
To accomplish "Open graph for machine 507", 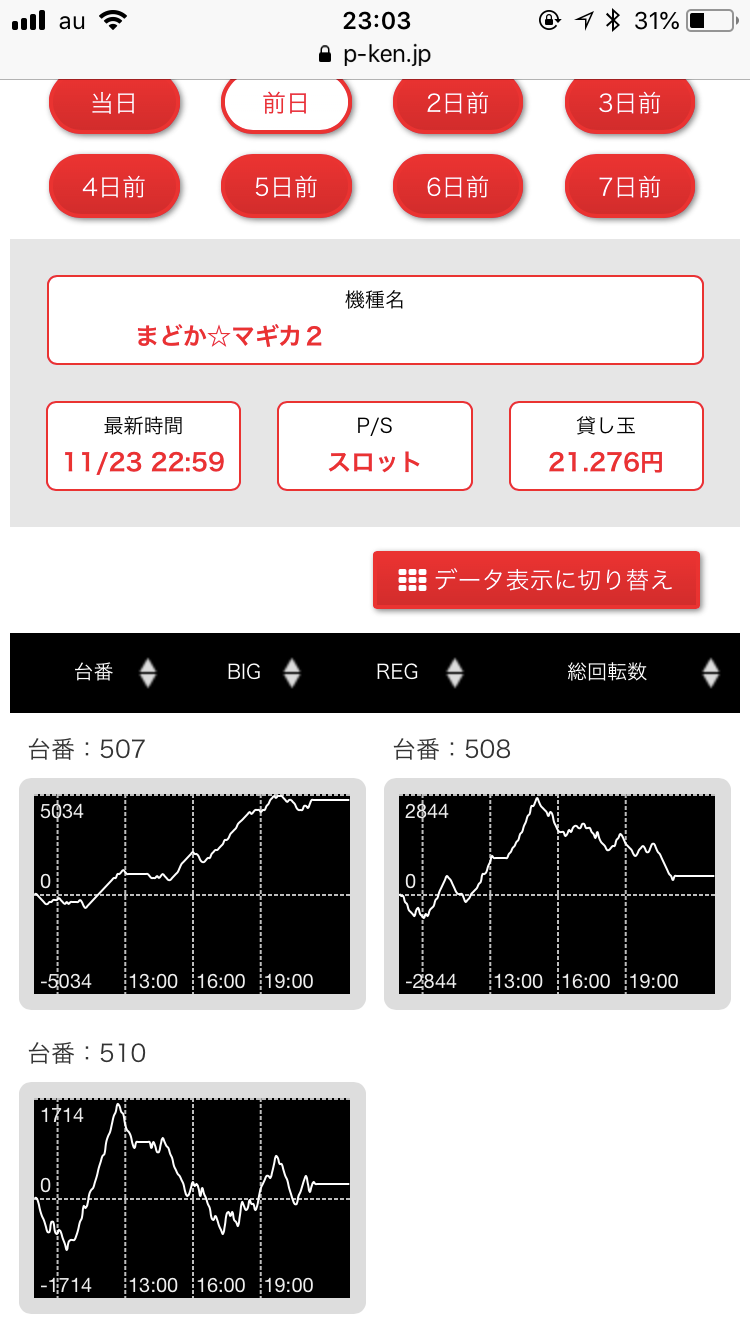I will click(192, 894).
